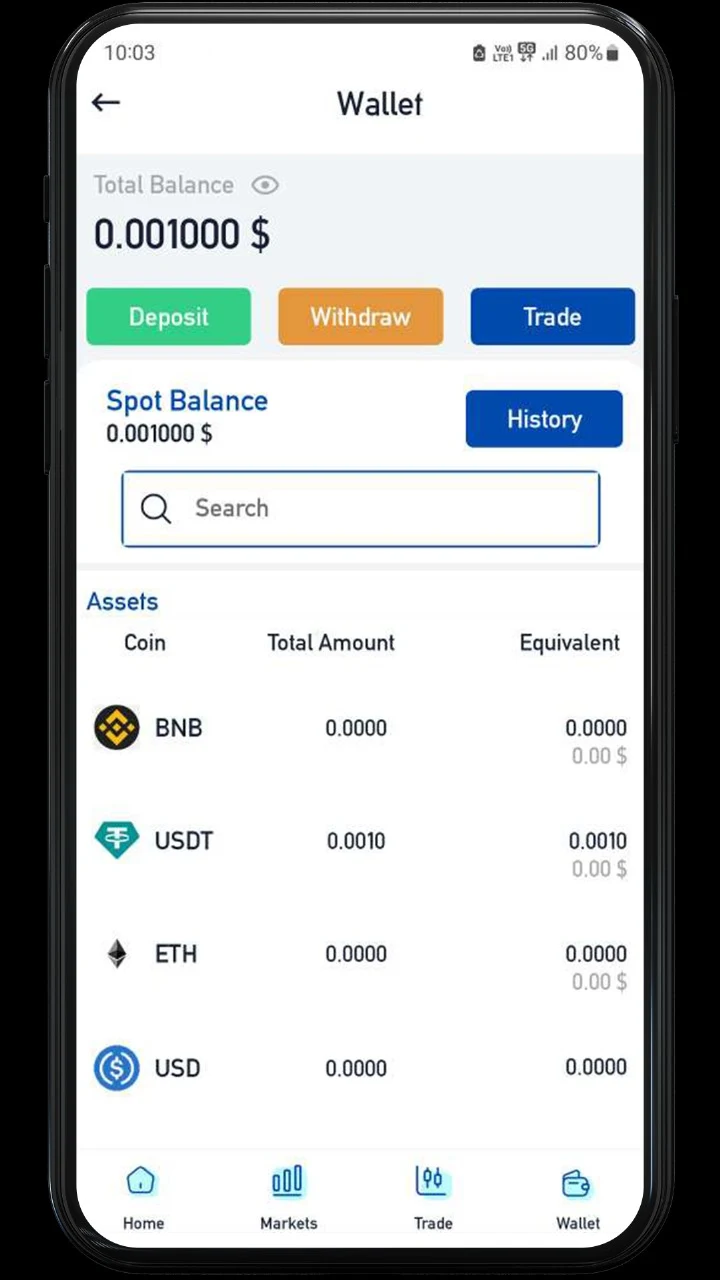View spot balance History
This screenshot has width=720, height=1280.
tap(543, 419)
